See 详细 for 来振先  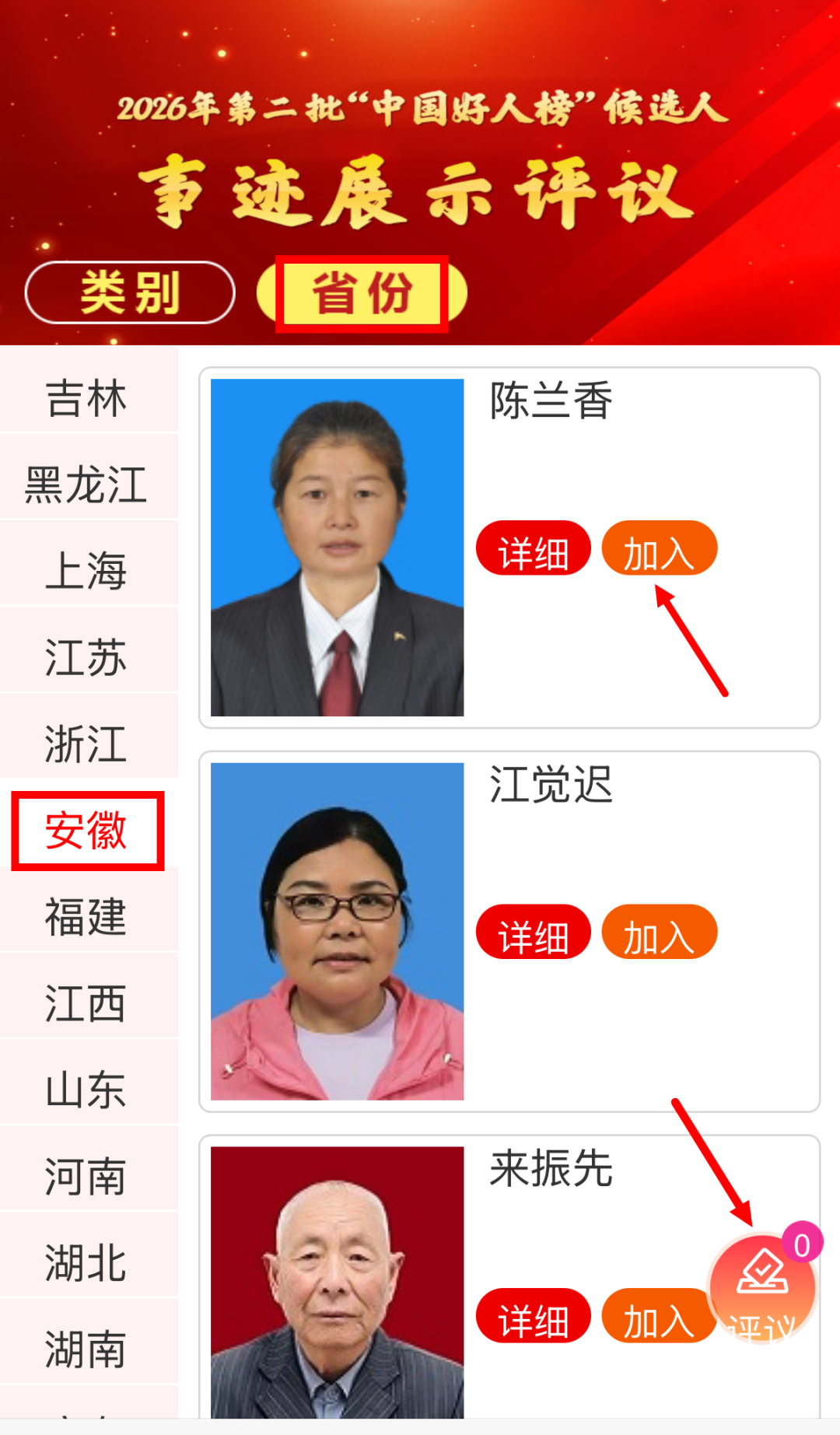[x=534, y=1315]
